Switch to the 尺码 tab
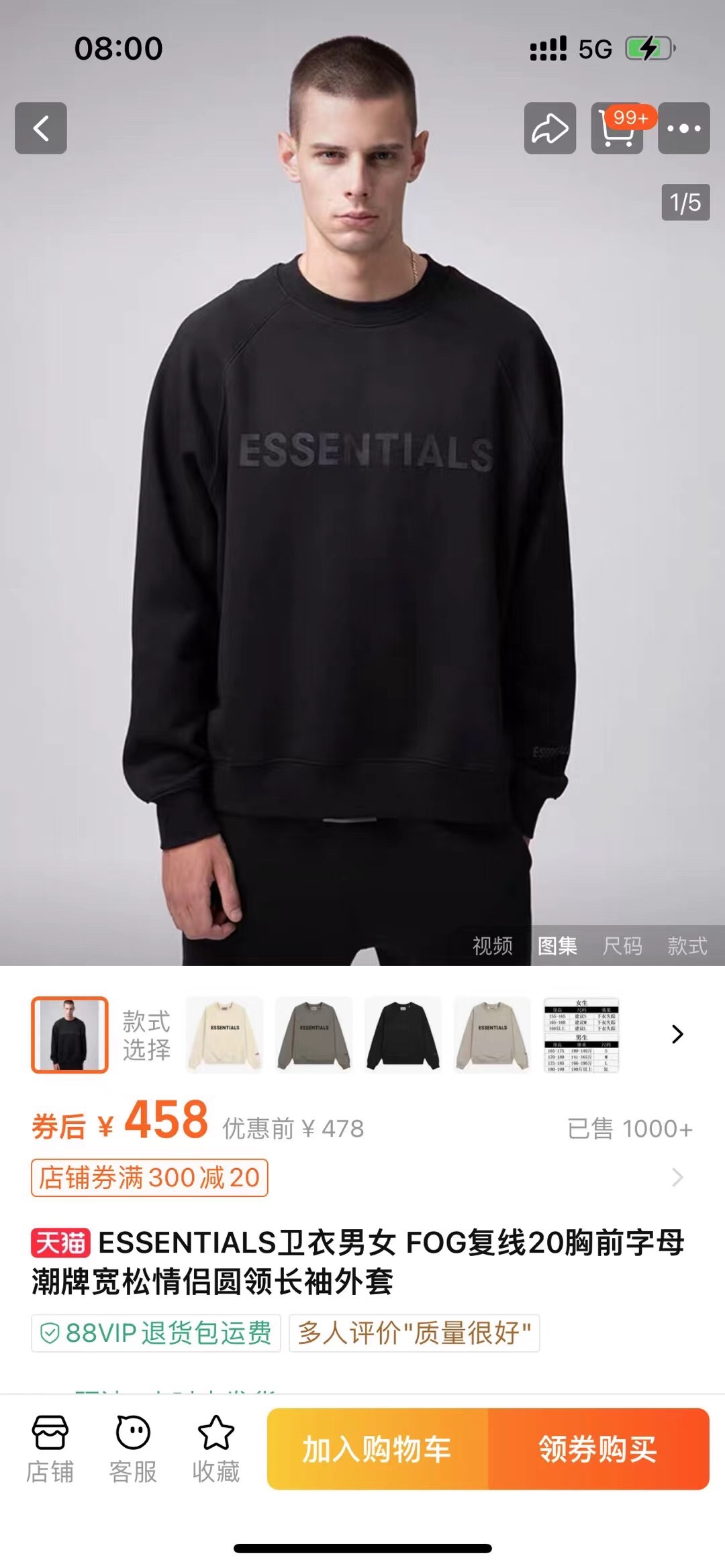The width and height of the screenshot is (725, 1568). pyautogui.click(x=622, y=945)
